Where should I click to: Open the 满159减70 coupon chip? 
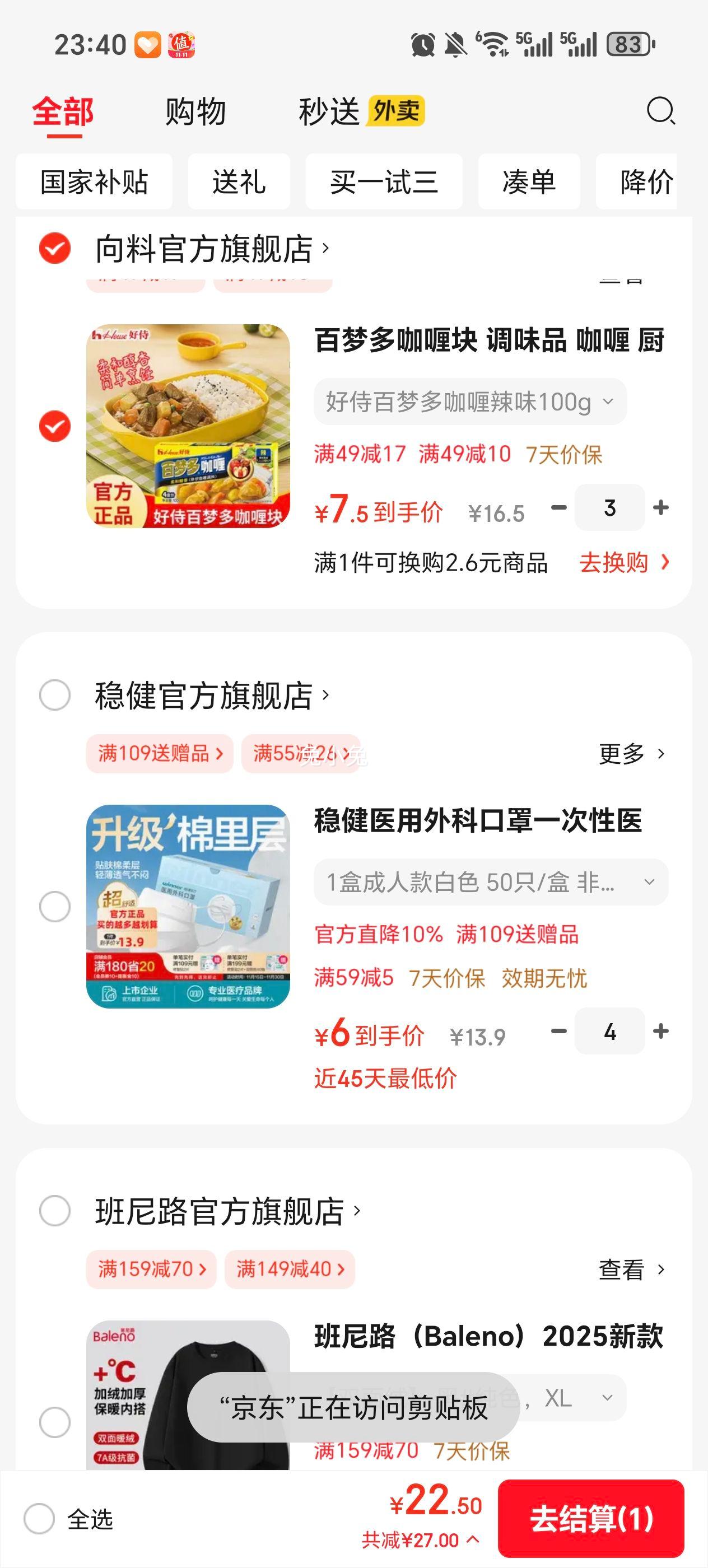coord(152,1269)
